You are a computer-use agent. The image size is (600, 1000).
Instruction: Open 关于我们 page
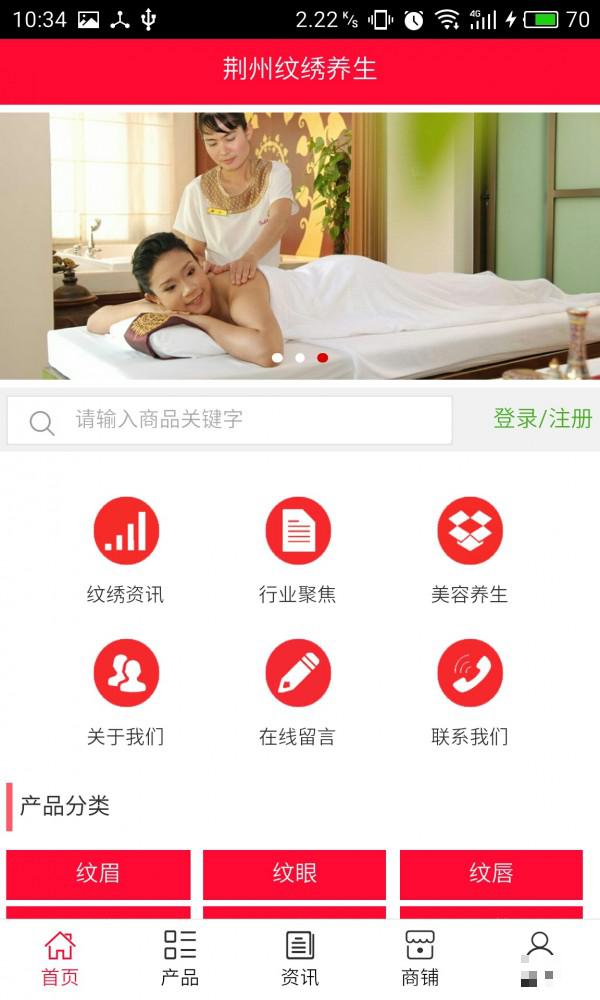tap(126, 692)
